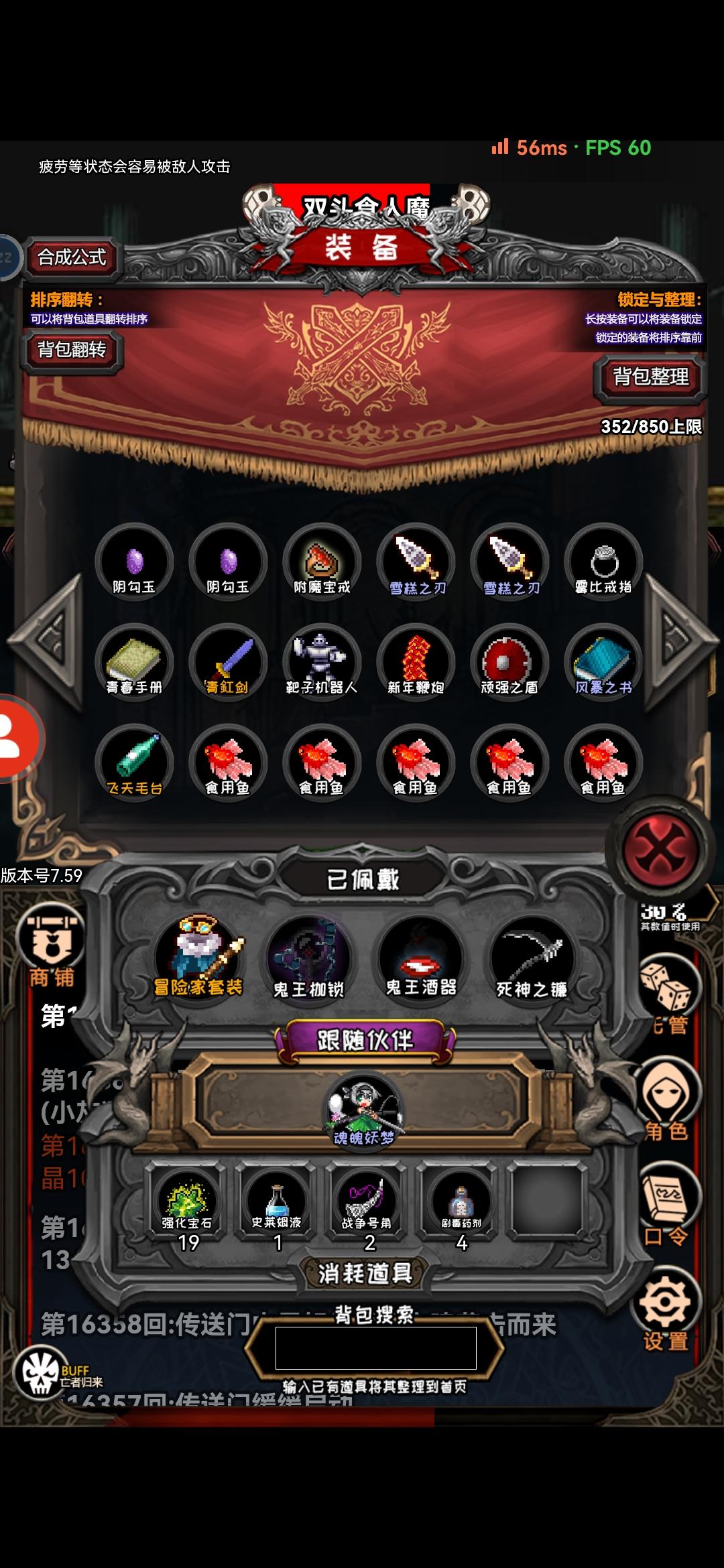Screen dimensions: 724x1568
Task: Select the 阴勾玉 item icon
Action: click(x=134, y=566)
